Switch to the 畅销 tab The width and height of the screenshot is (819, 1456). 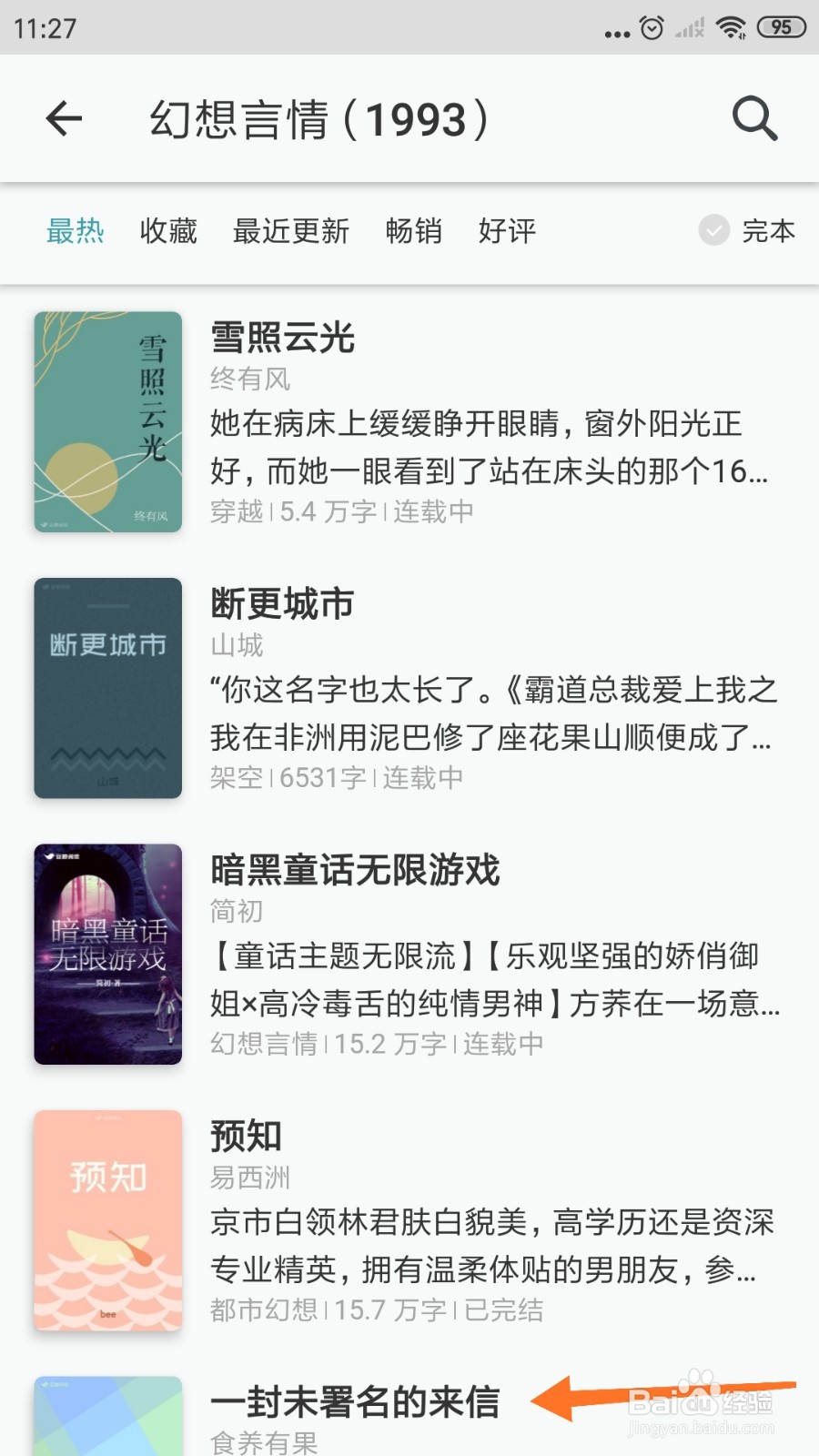point(413,232)
